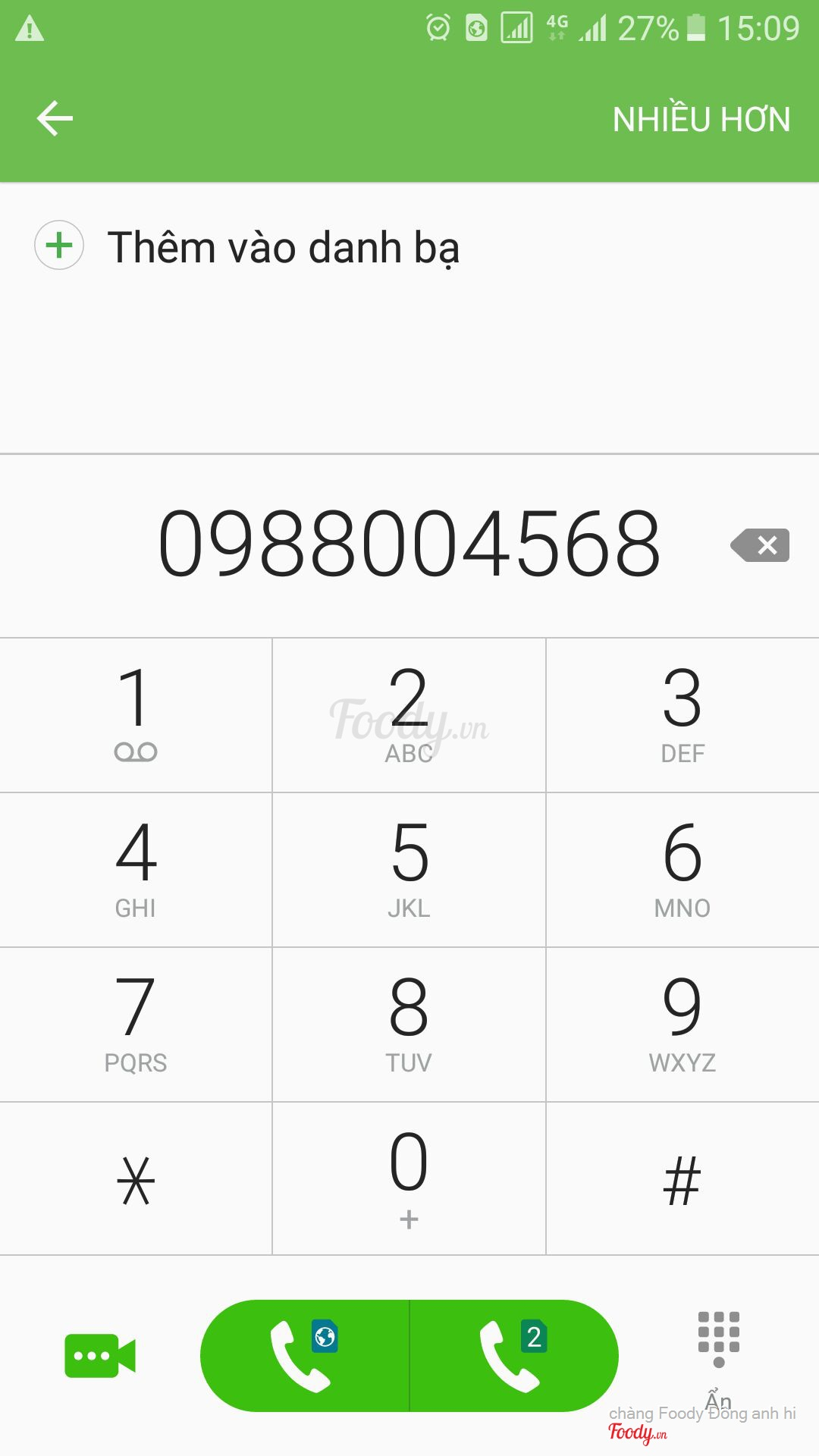Go back using the top arrow

coord(55,118)
